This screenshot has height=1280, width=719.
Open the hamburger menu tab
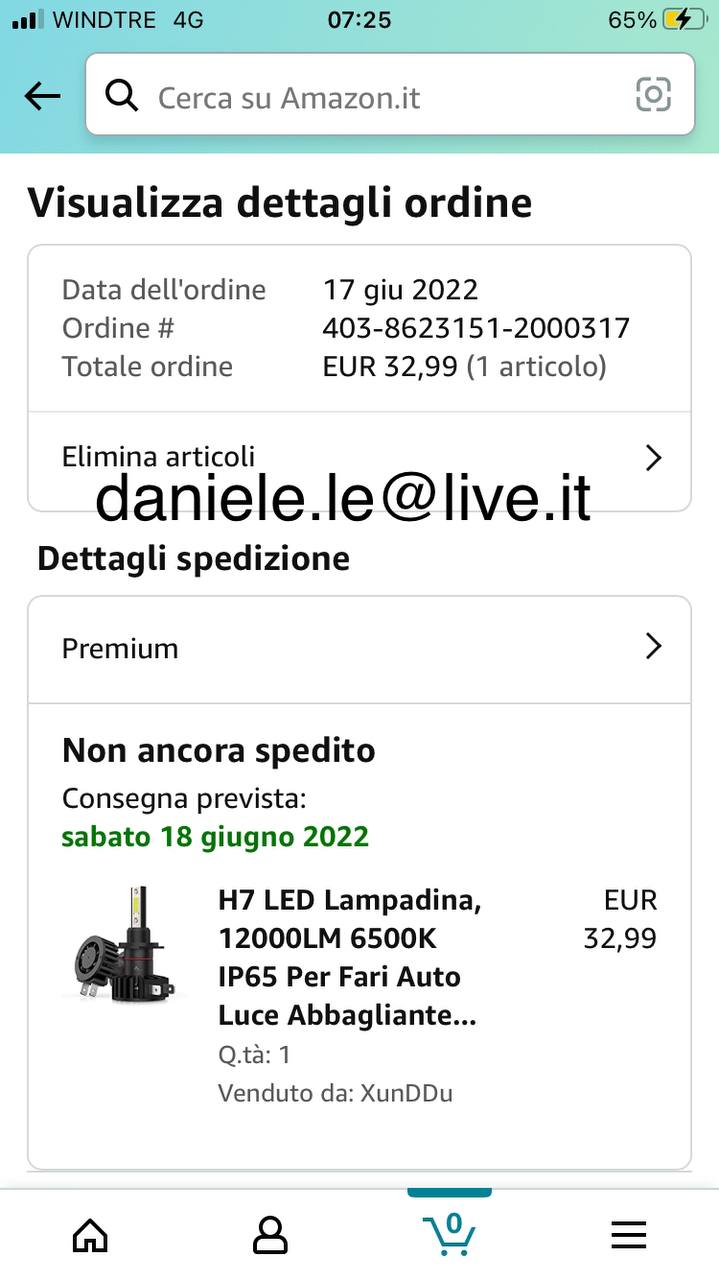point(629,1235)
